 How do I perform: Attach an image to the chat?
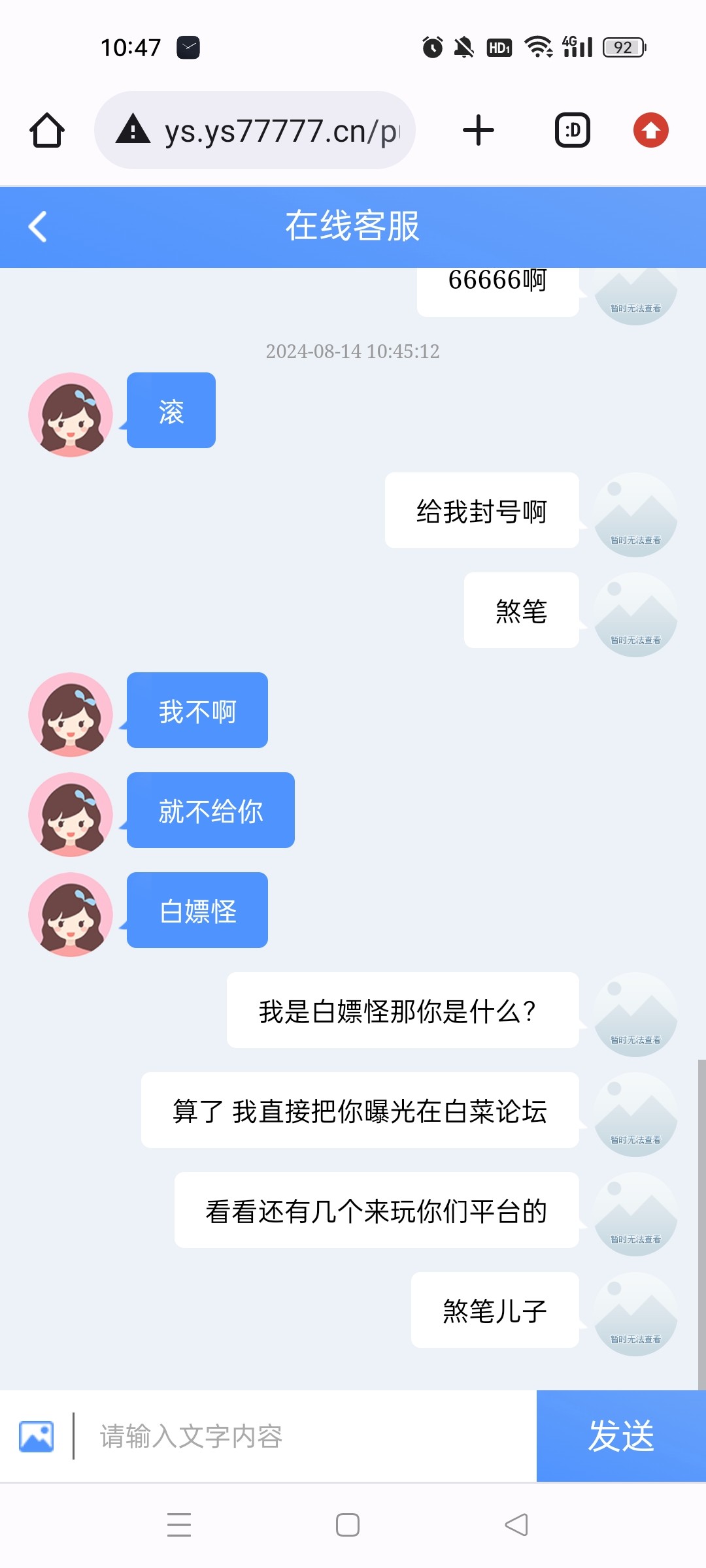click(37, 1436)
